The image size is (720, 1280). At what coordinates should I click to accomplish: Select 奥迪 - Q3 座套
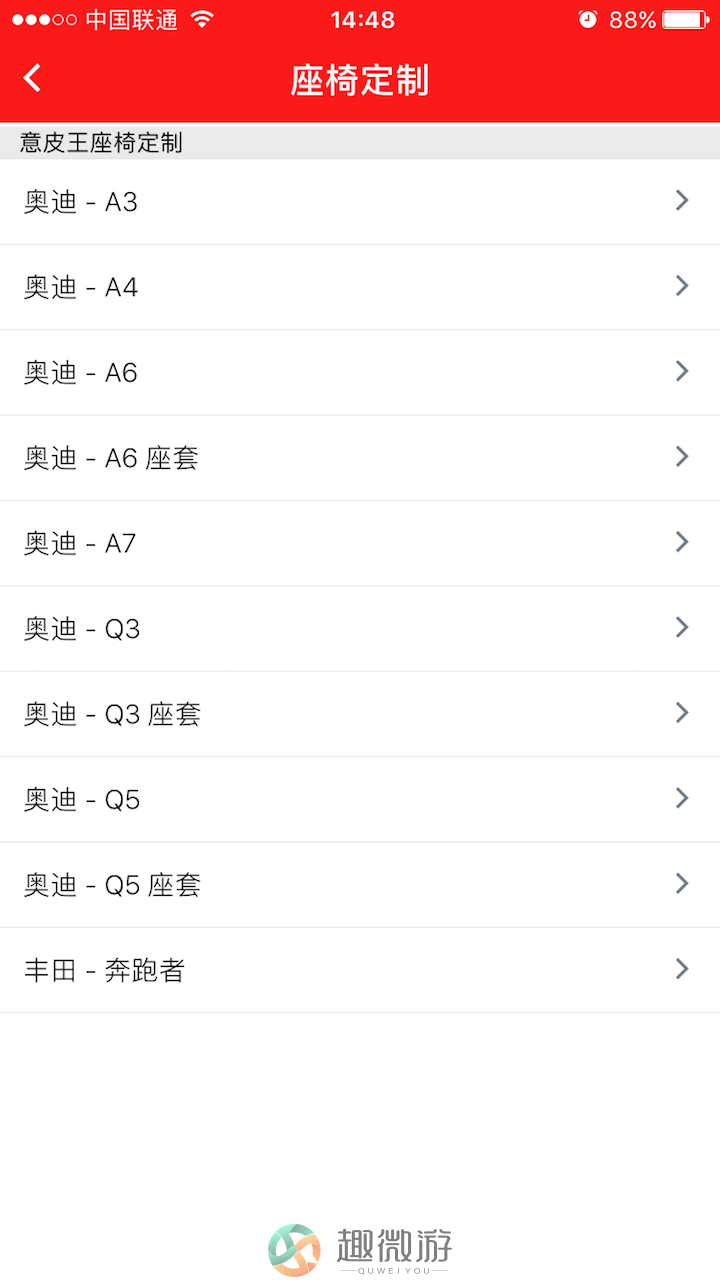(x=360, y=714)
